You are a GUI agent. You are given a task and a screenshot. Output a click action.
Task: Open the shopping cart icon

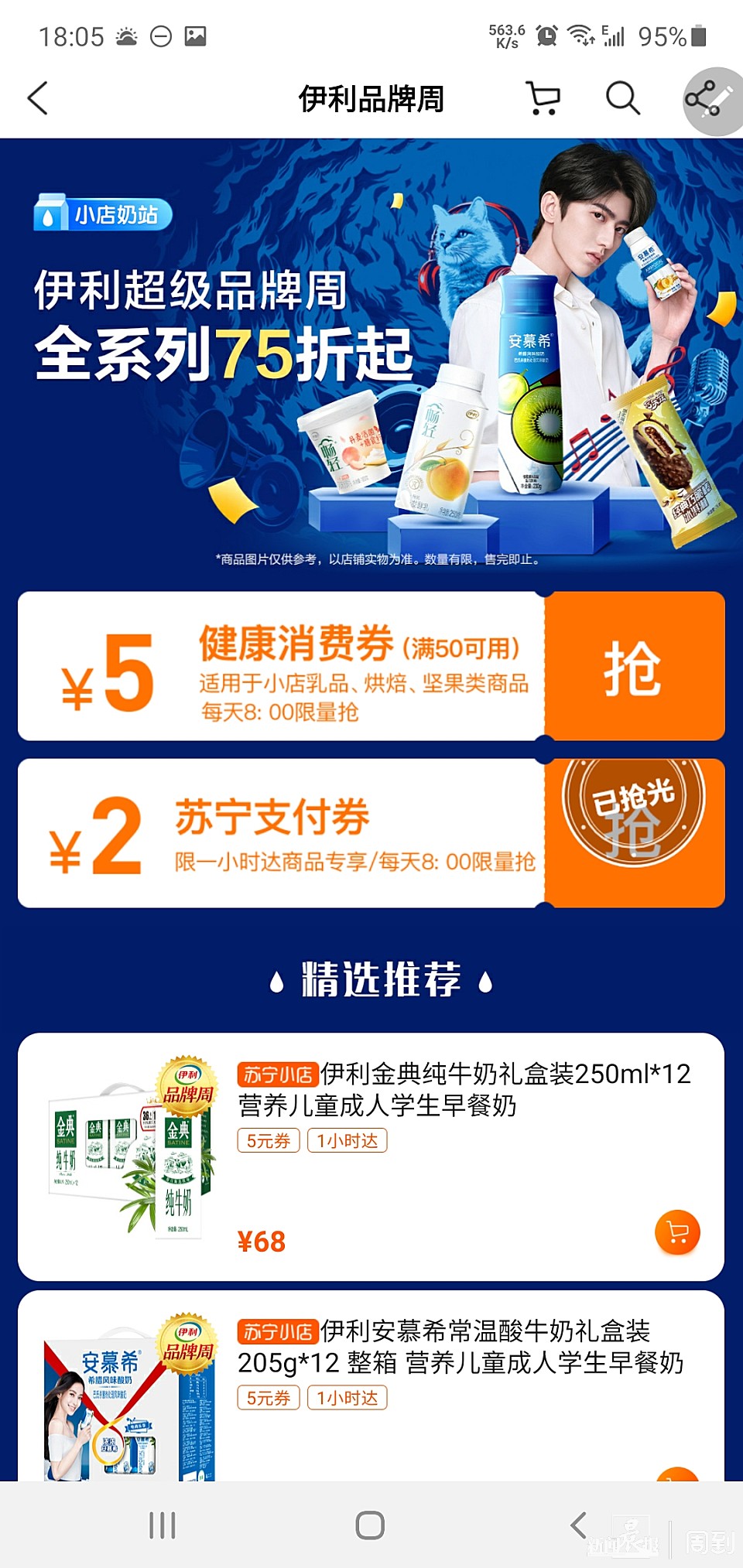point(543,98)
